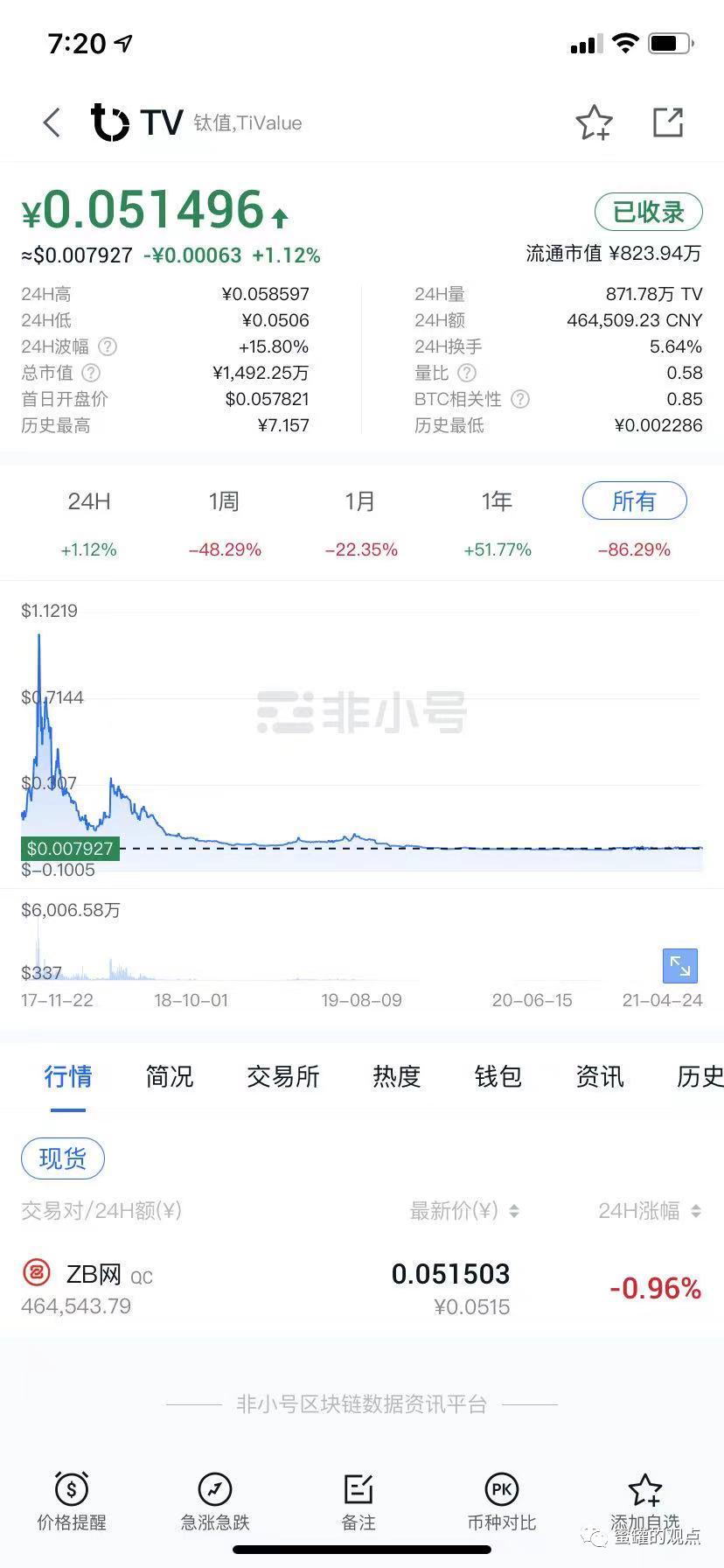Open the share icon top right

tap(668, 122)
